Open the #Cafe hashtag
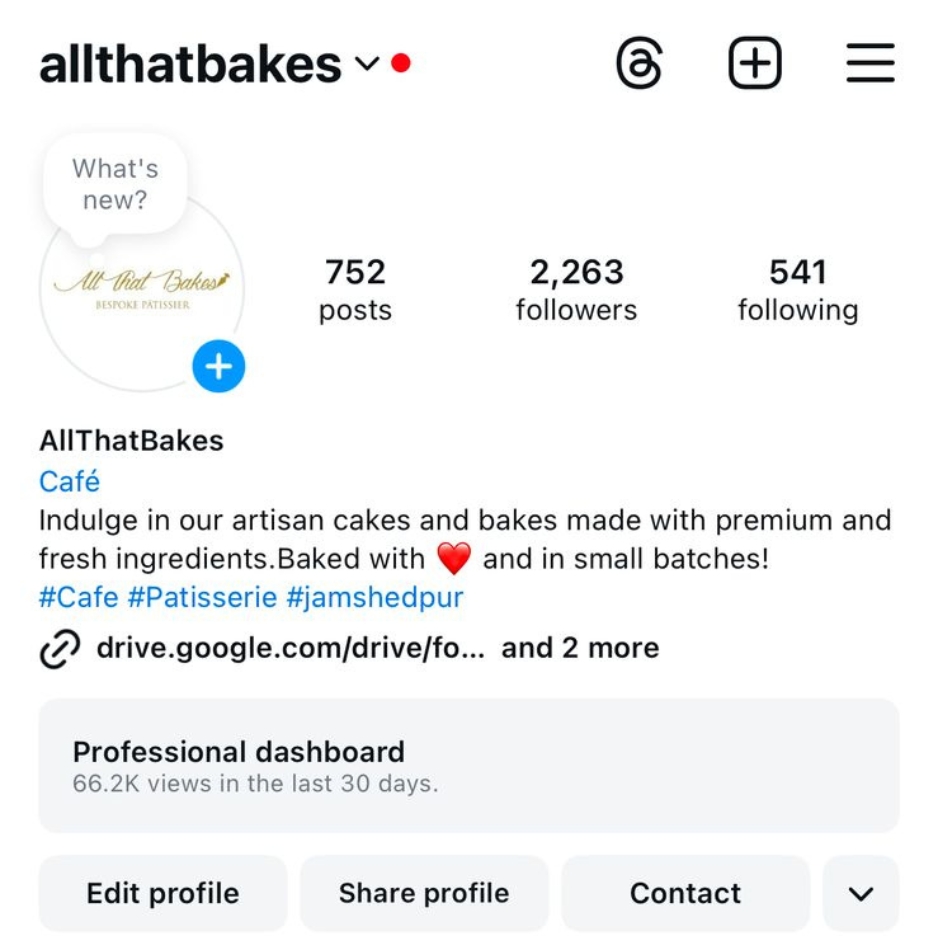The image size is (938, 938). point(78,598)
